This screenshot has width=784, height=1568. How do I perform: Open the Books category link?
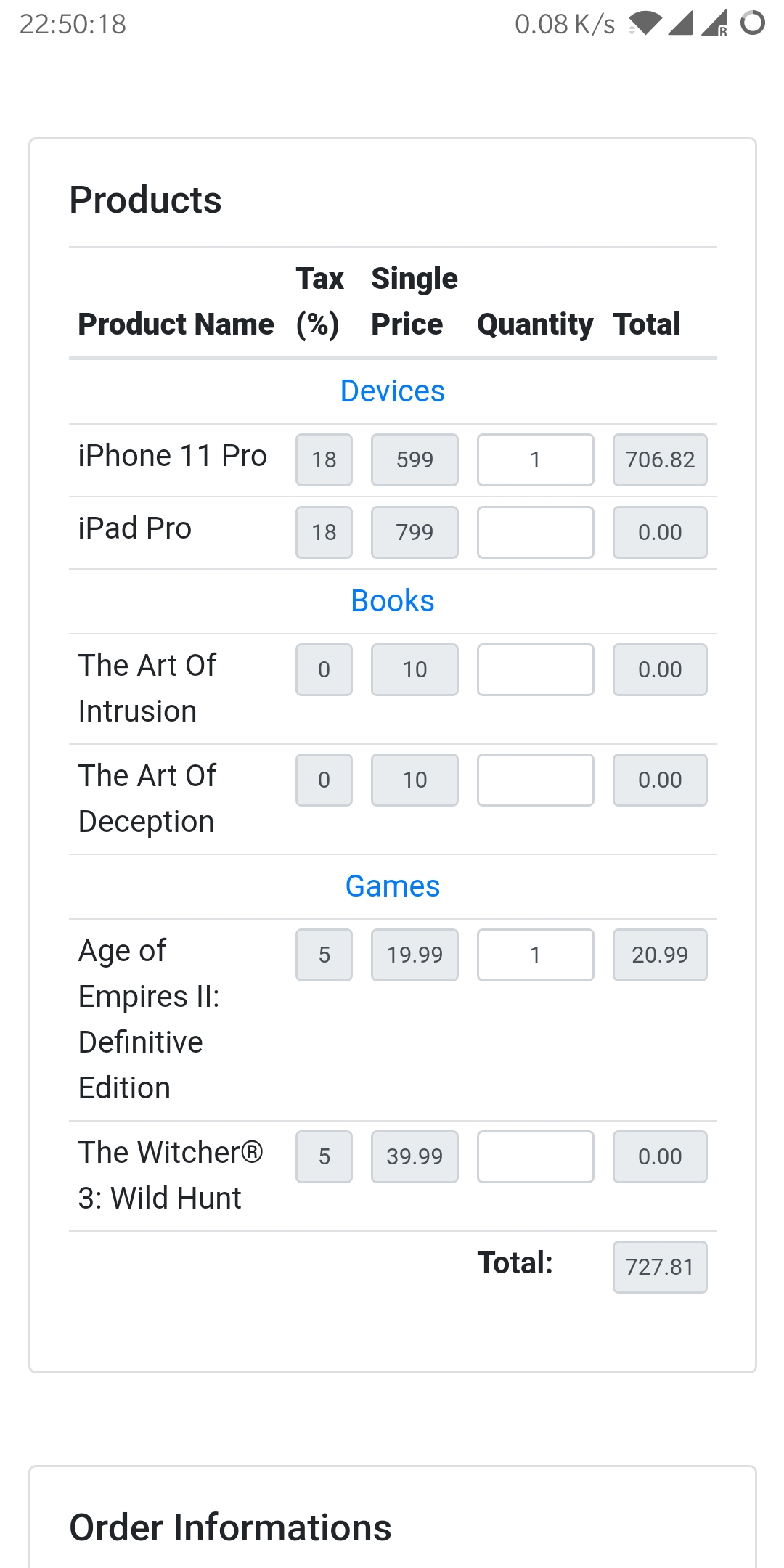tap(392, 601)
